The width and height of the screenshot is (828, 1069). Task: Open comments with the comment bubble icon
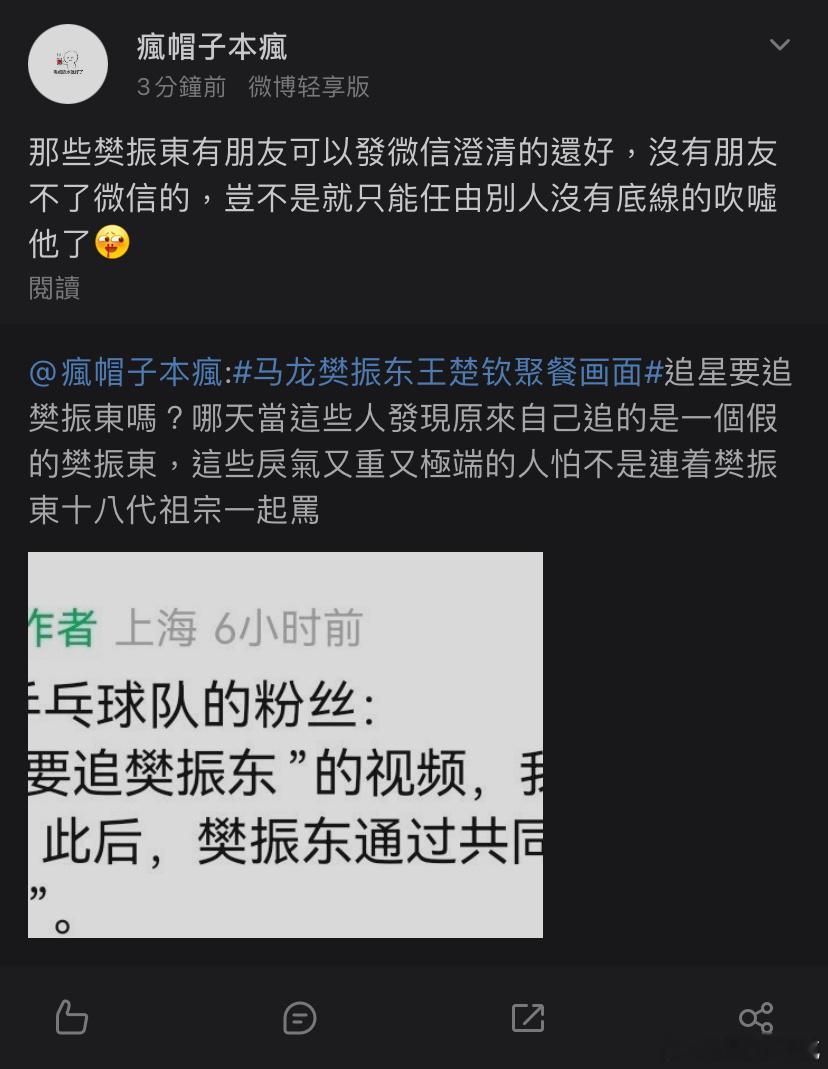(x=299, y=1017)
